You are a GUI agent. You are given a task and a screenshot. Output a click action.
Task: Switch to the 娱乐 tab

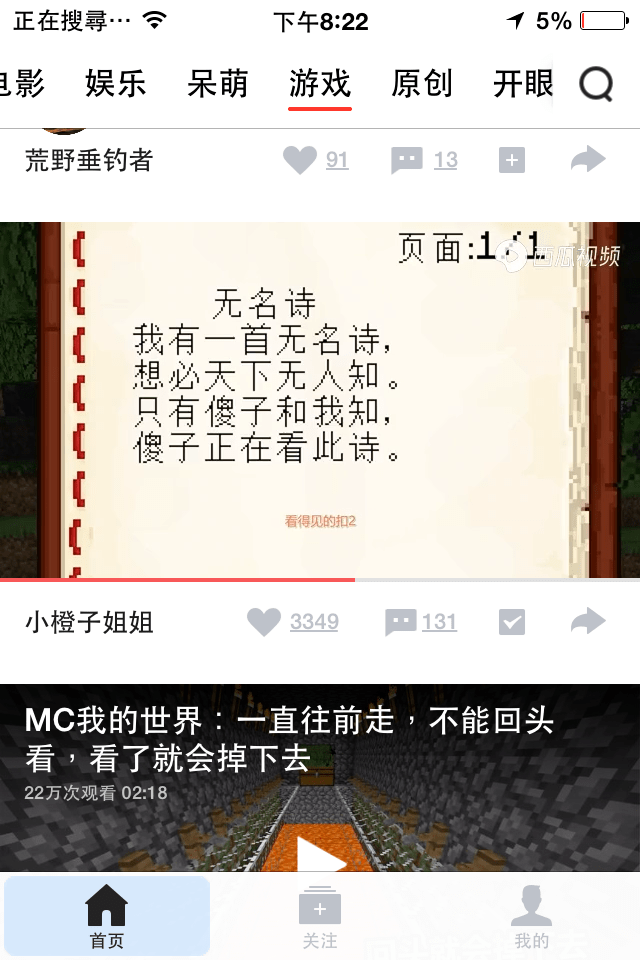(116, 84)
